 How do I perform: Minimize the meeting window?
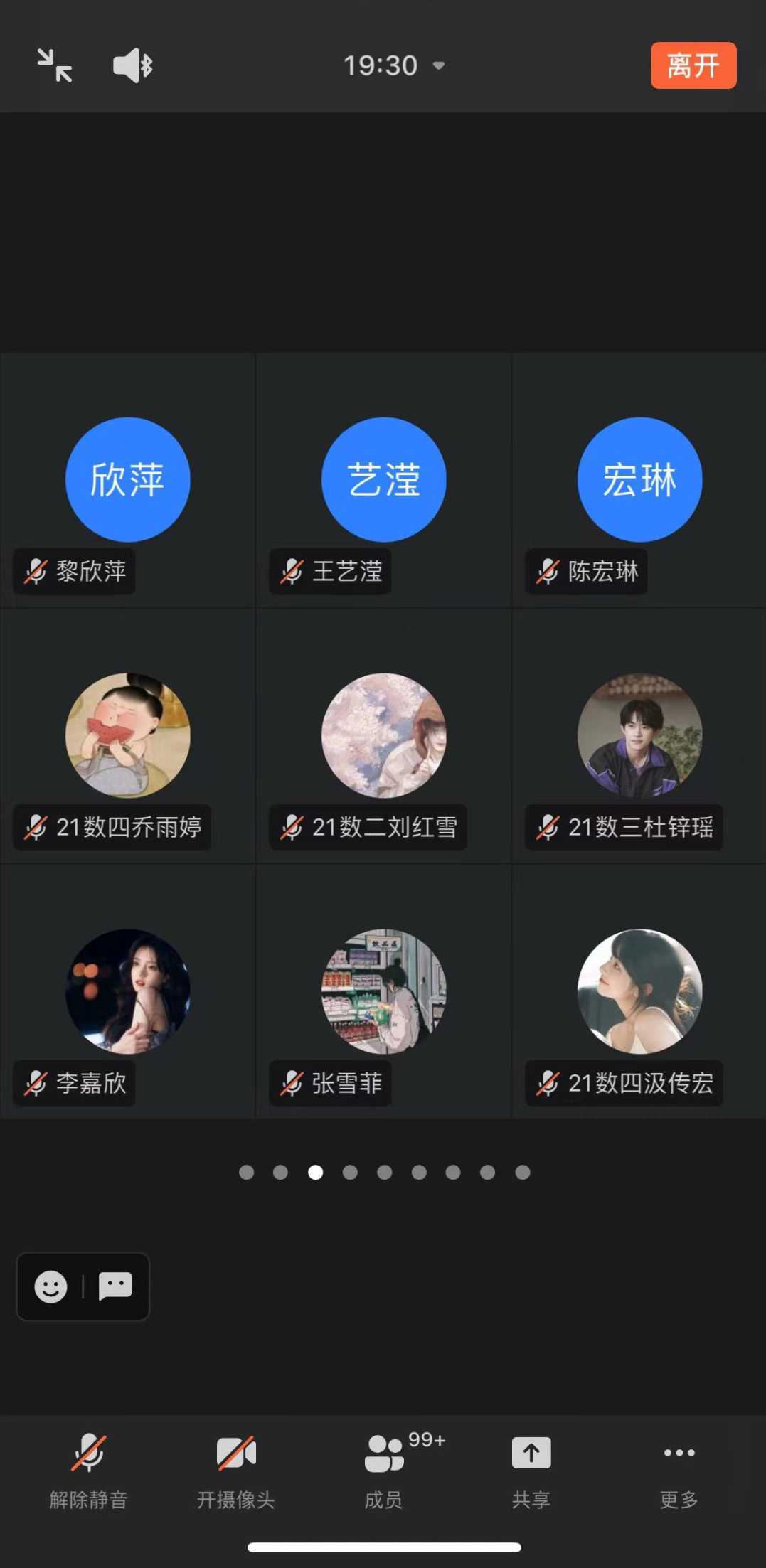(x=55, y=65)
